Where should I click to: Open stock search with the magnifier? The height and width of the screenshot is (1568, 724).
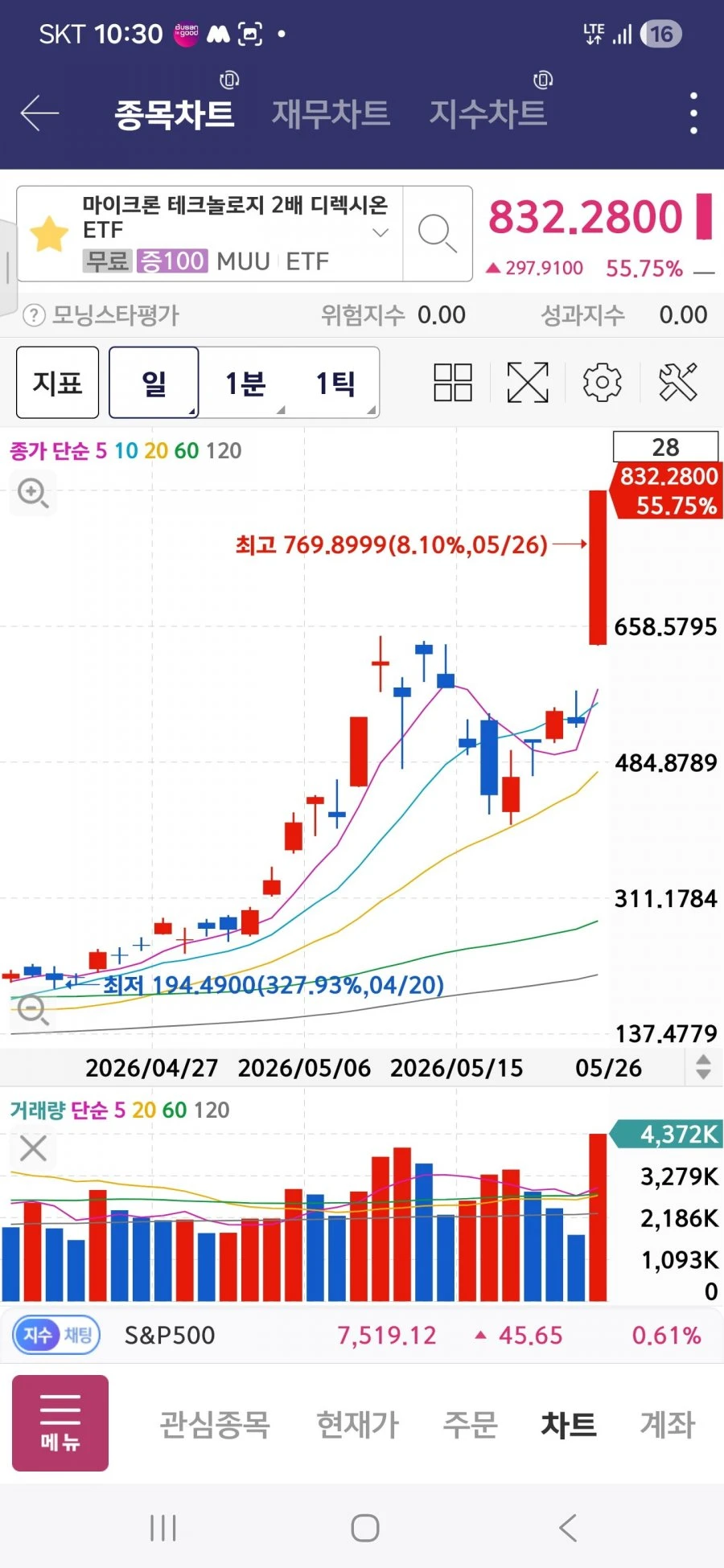tap(437, 234)
